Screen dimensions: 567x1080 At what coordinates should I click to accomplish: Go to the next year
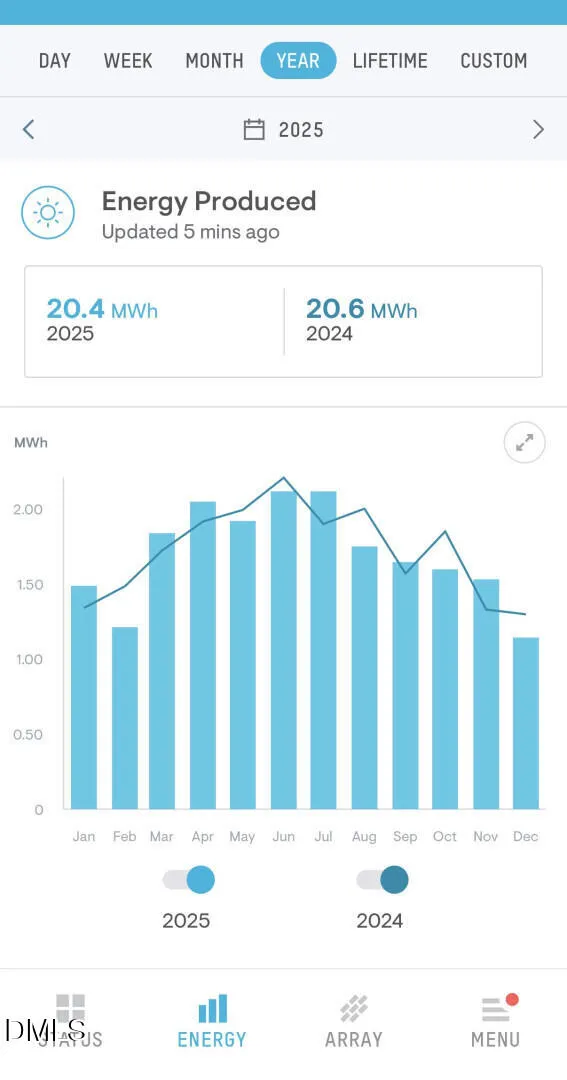tap(539, 129)
